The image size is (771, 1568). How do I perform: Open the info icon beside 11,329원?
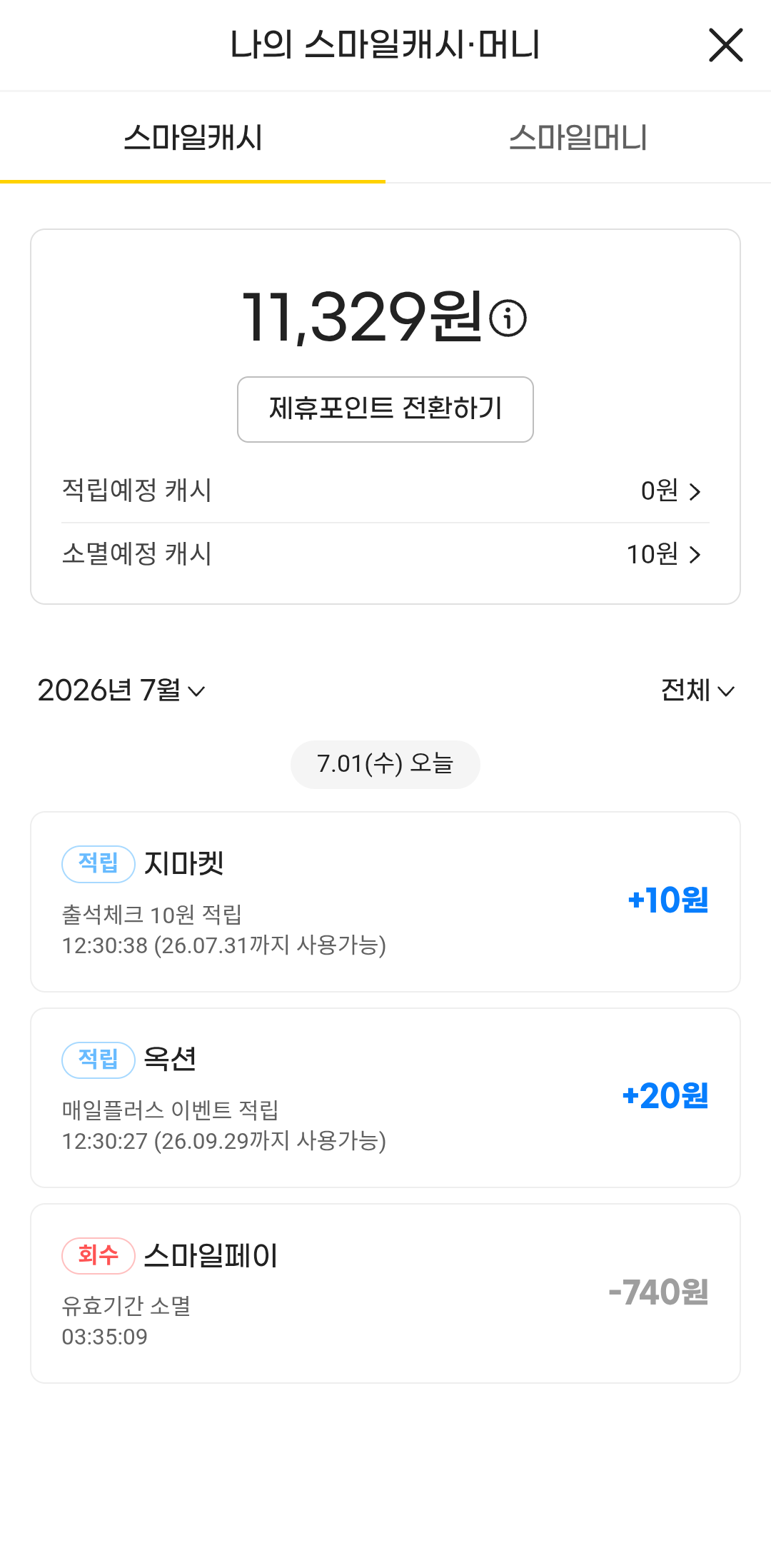508,318
